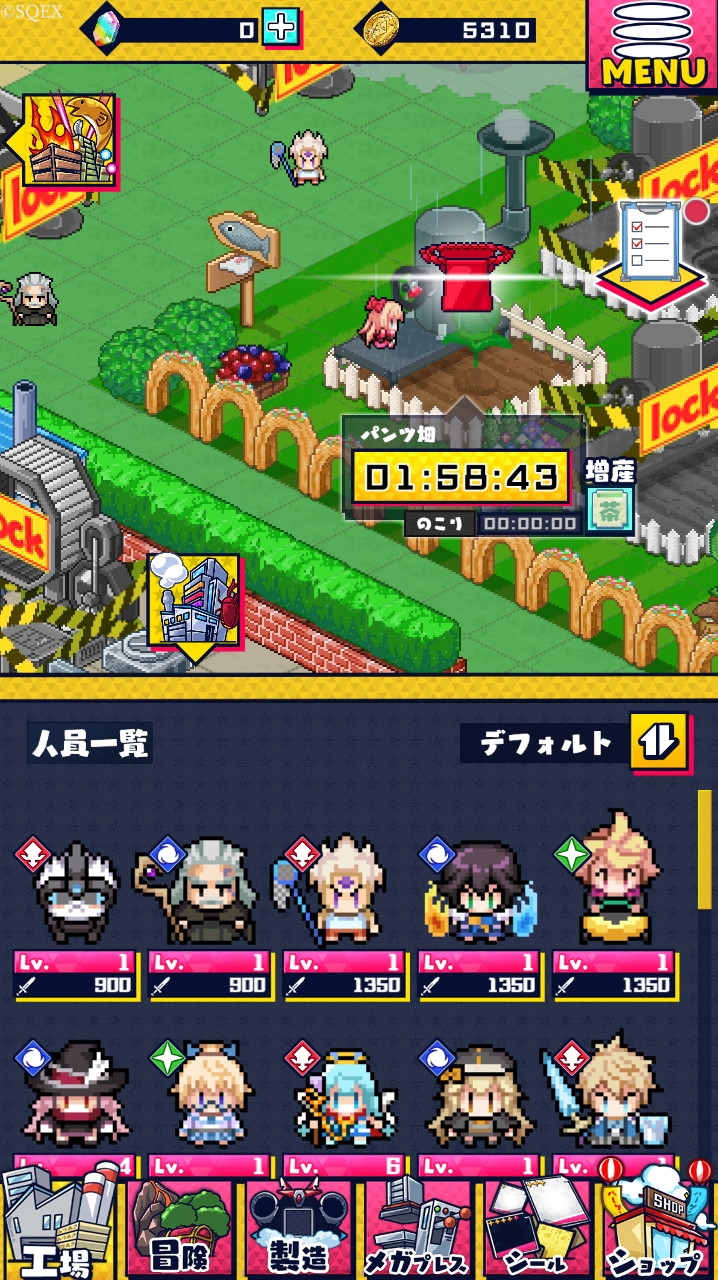Switch to the 製造 tab
This screenshot has width=718, height=1280.
coord(299,1230)
